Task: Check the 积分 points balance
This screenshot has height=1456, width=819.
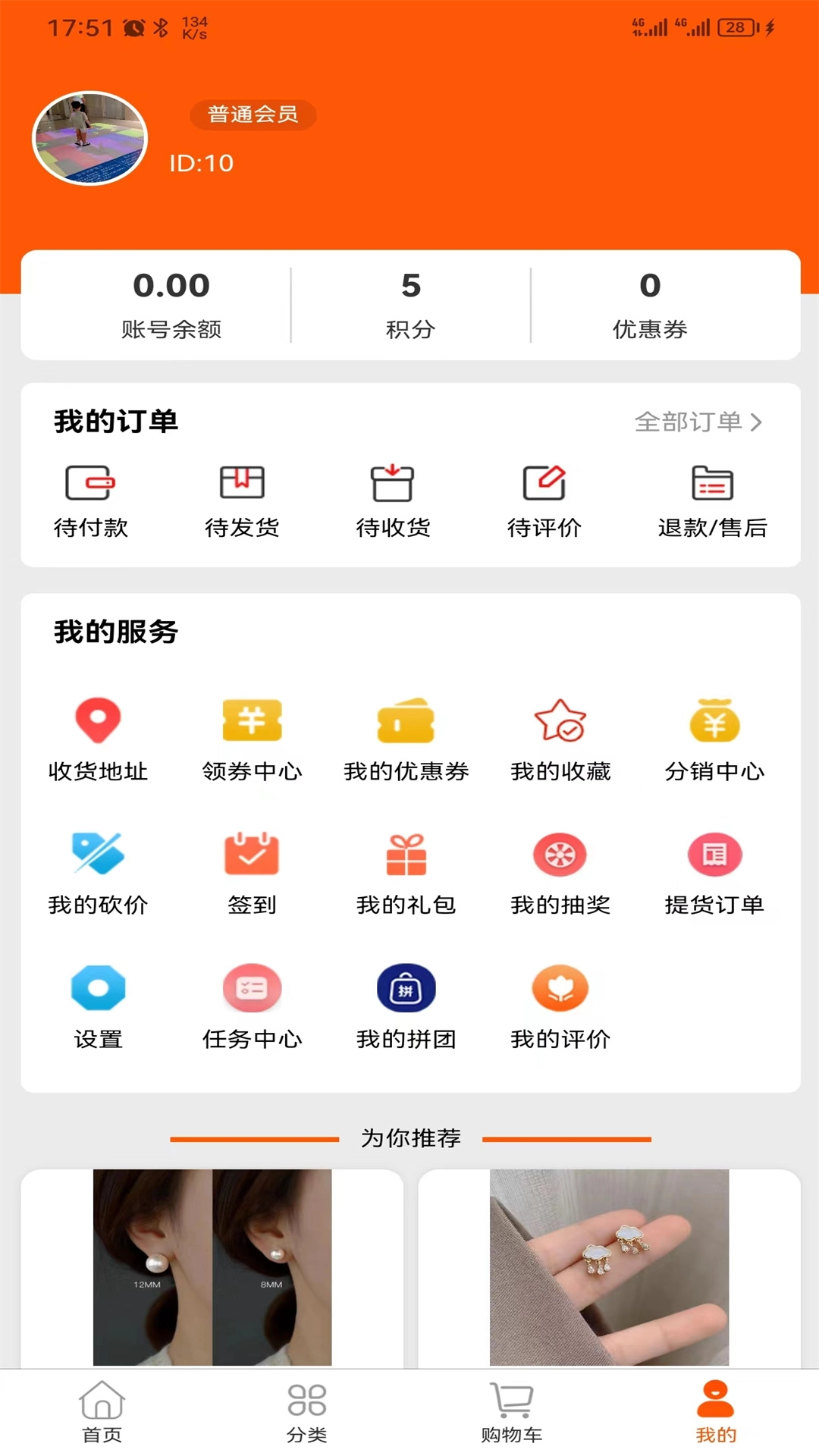Action: (409, 303)
